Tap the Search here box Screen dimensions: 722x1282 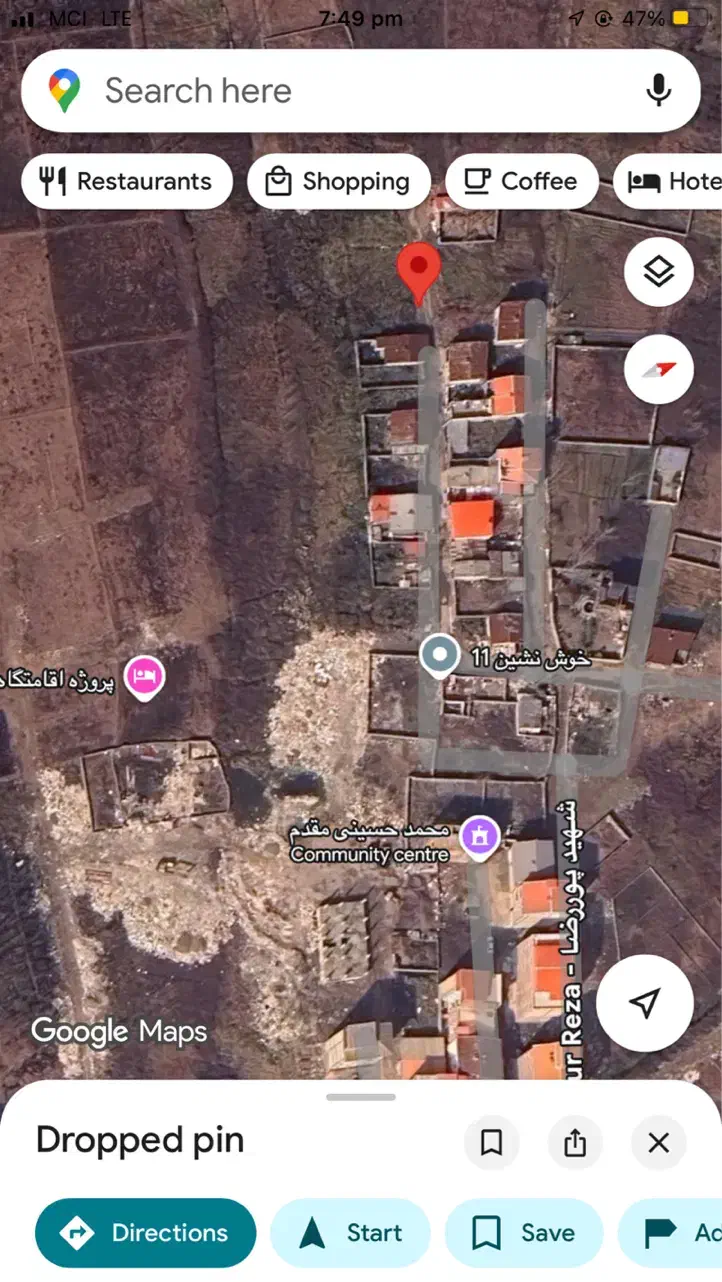pyautogui.click(x=330, y=91)
